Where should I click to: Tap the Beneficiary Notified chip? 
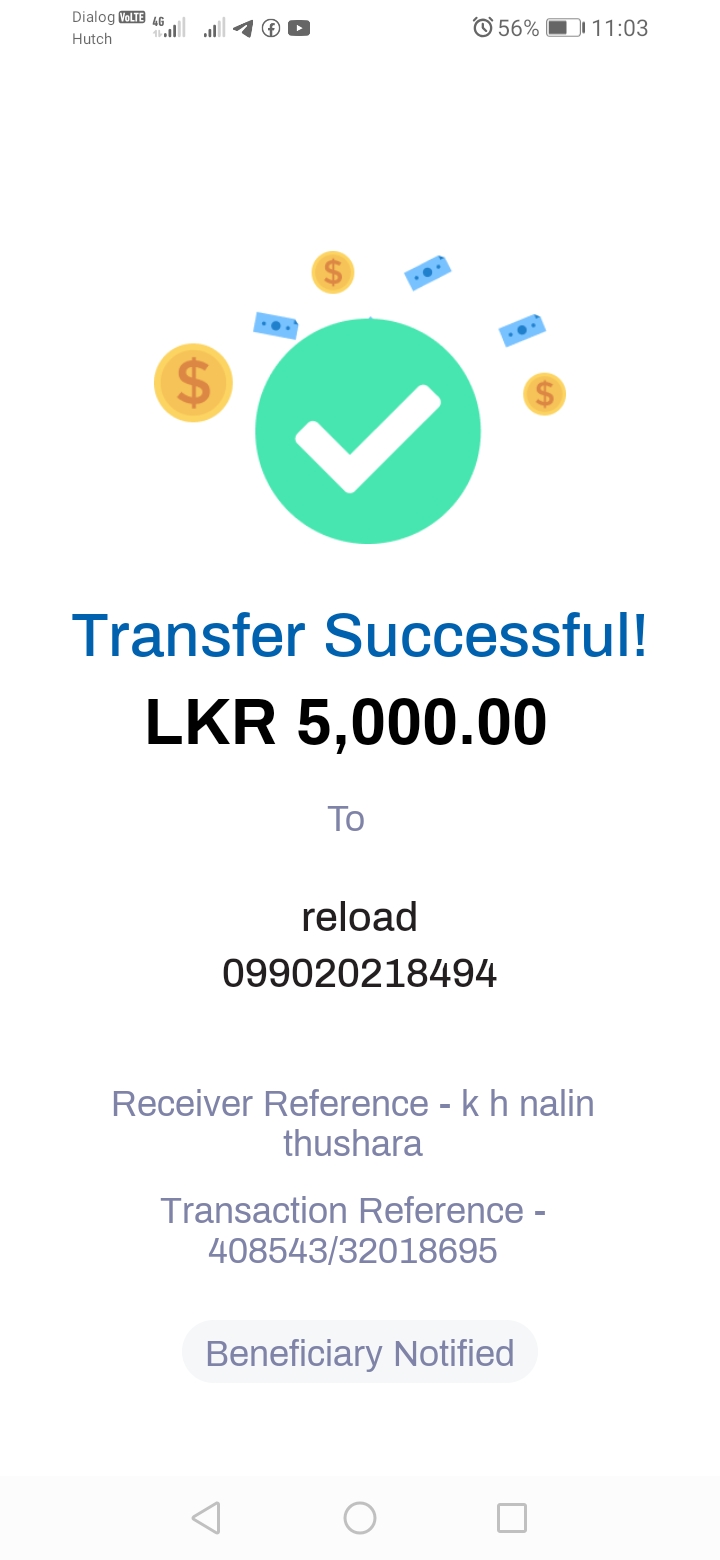tap(359, 1352)
